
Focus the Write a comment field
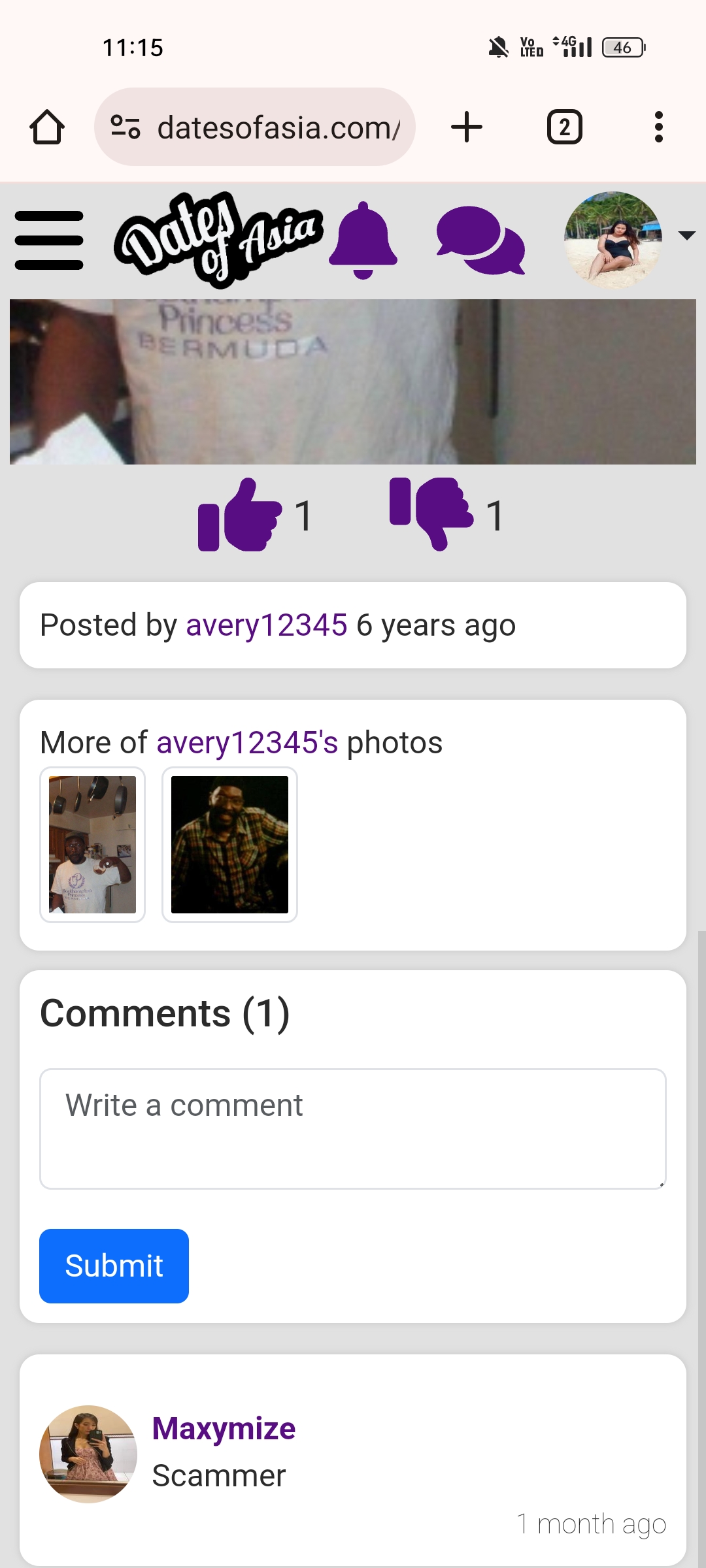(x=353, y=1129)
